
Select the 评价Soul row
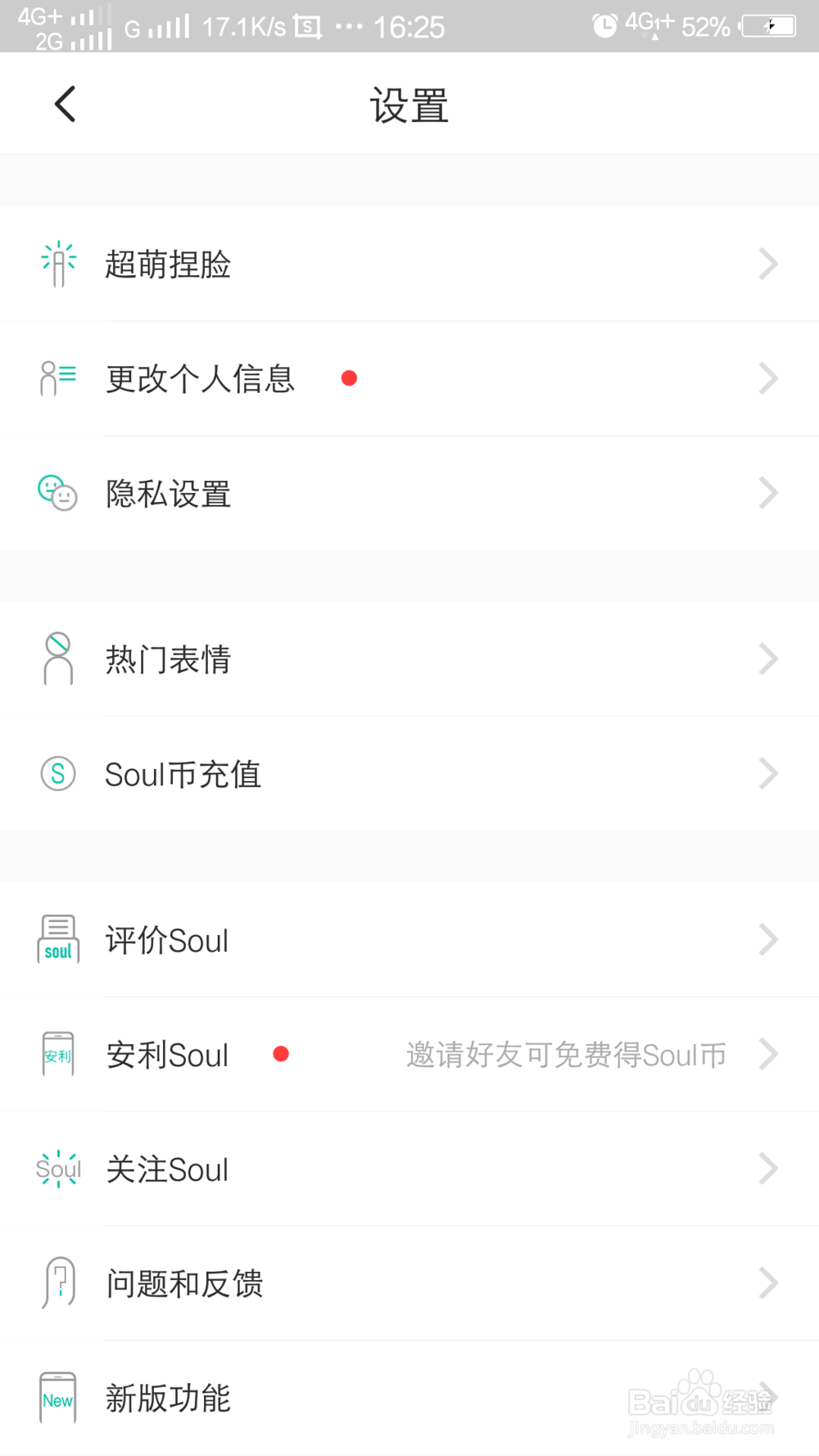409,940
